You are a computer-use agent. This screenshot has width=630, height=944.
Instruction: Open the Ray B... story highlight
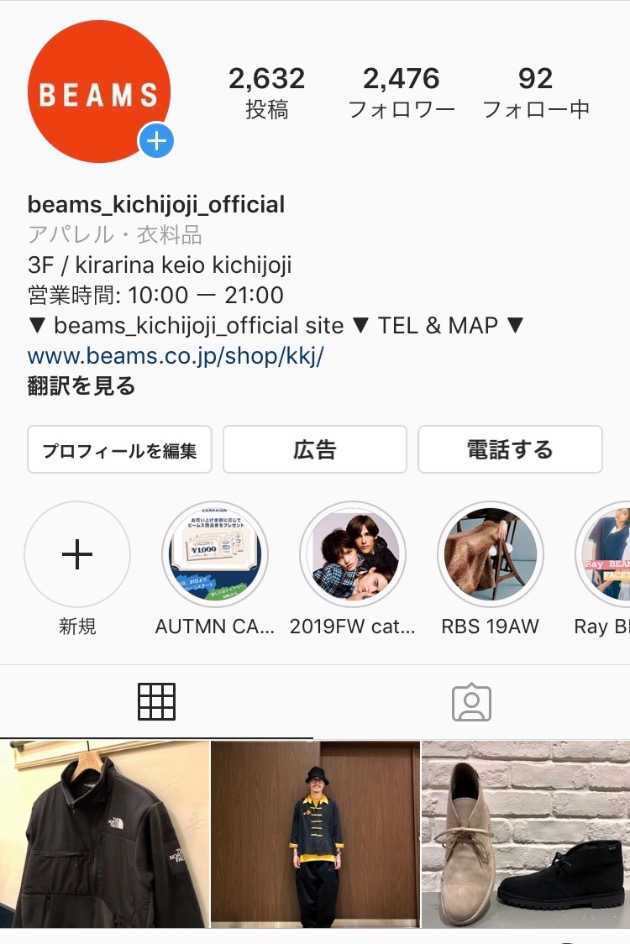pos(606,555)
